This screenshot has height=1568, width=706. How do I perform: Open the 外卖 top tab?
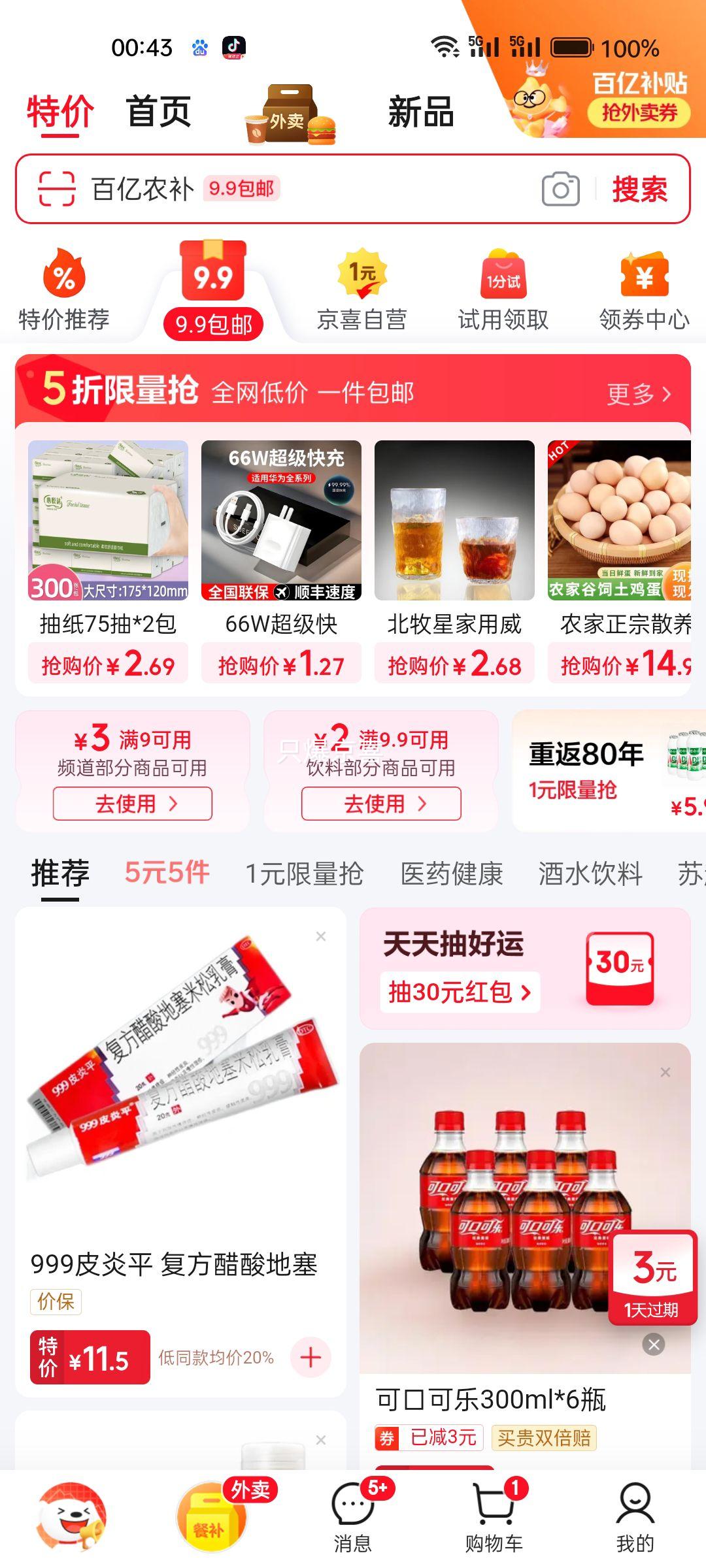coord(291,114)
